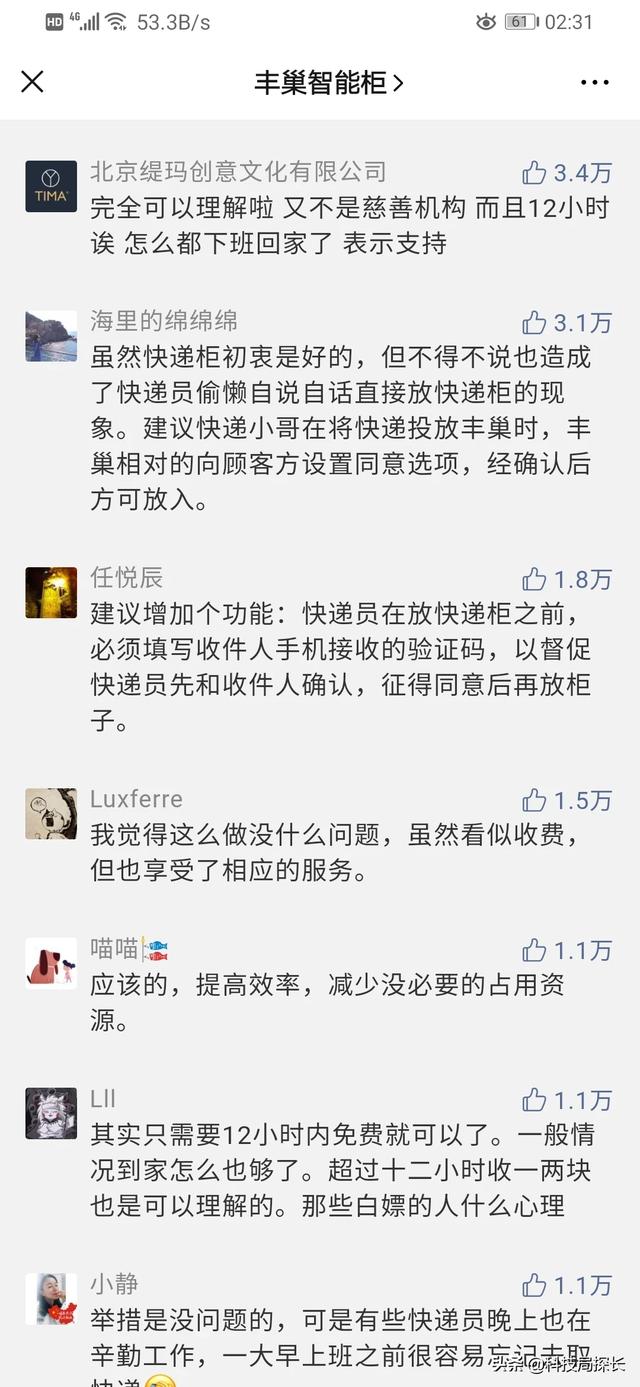Like 小静's comment

pyautogui.click(x=535, y=1285)
